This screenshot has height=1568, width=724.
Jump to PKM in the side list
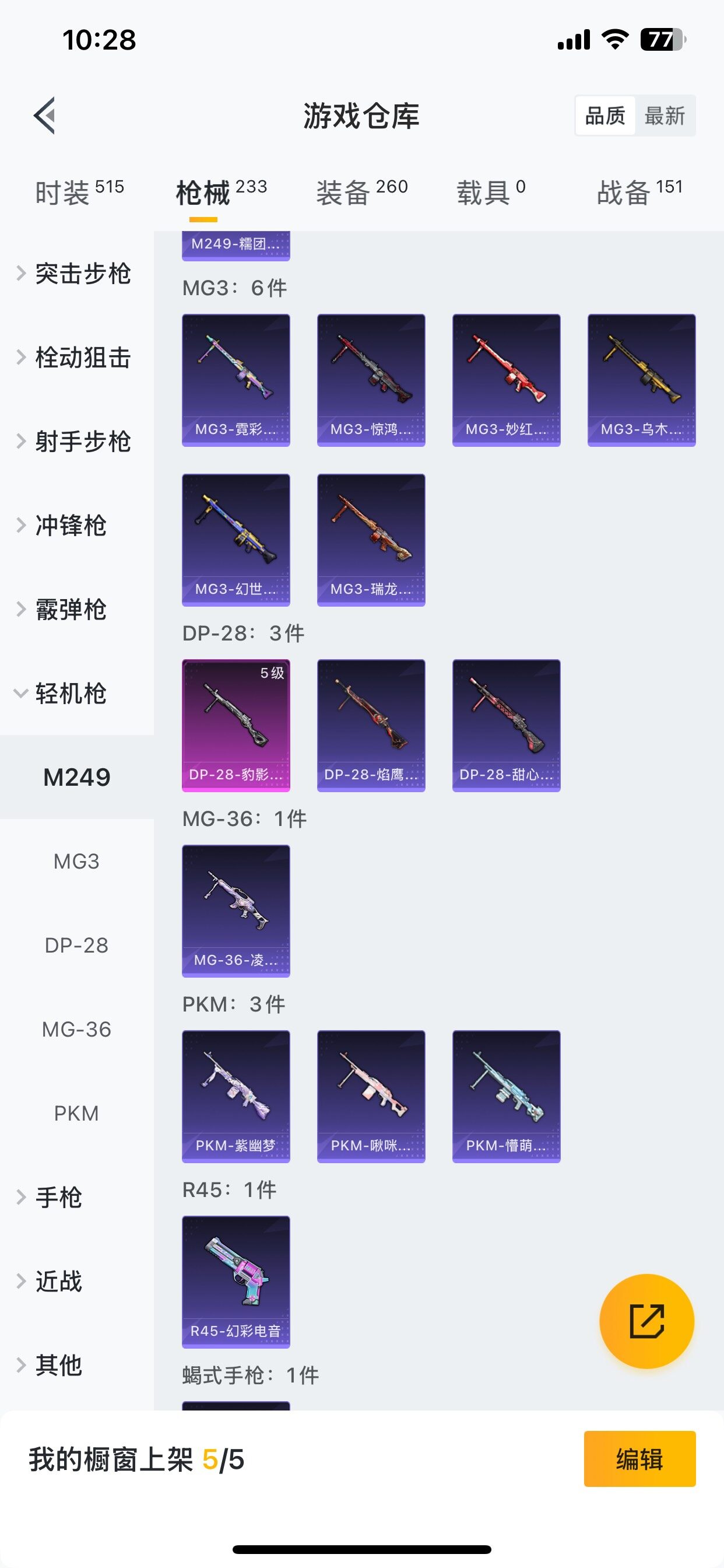[77, 1114]
